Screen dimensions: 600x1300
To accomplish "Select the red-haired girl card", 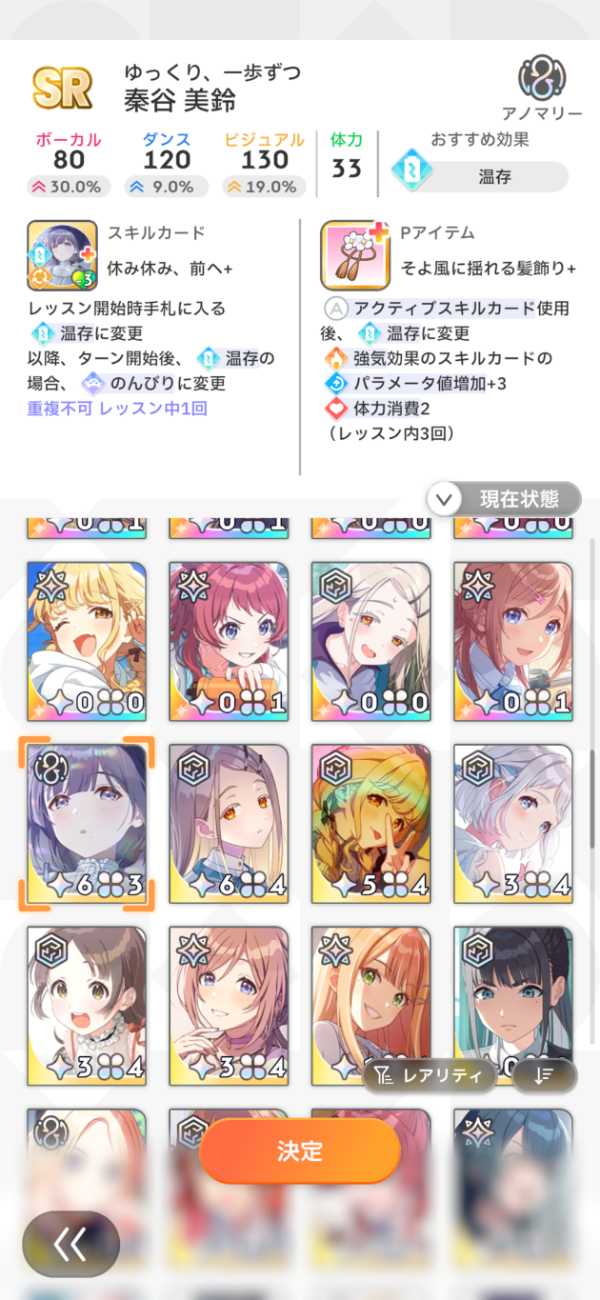I will click(x=229, y=640).
